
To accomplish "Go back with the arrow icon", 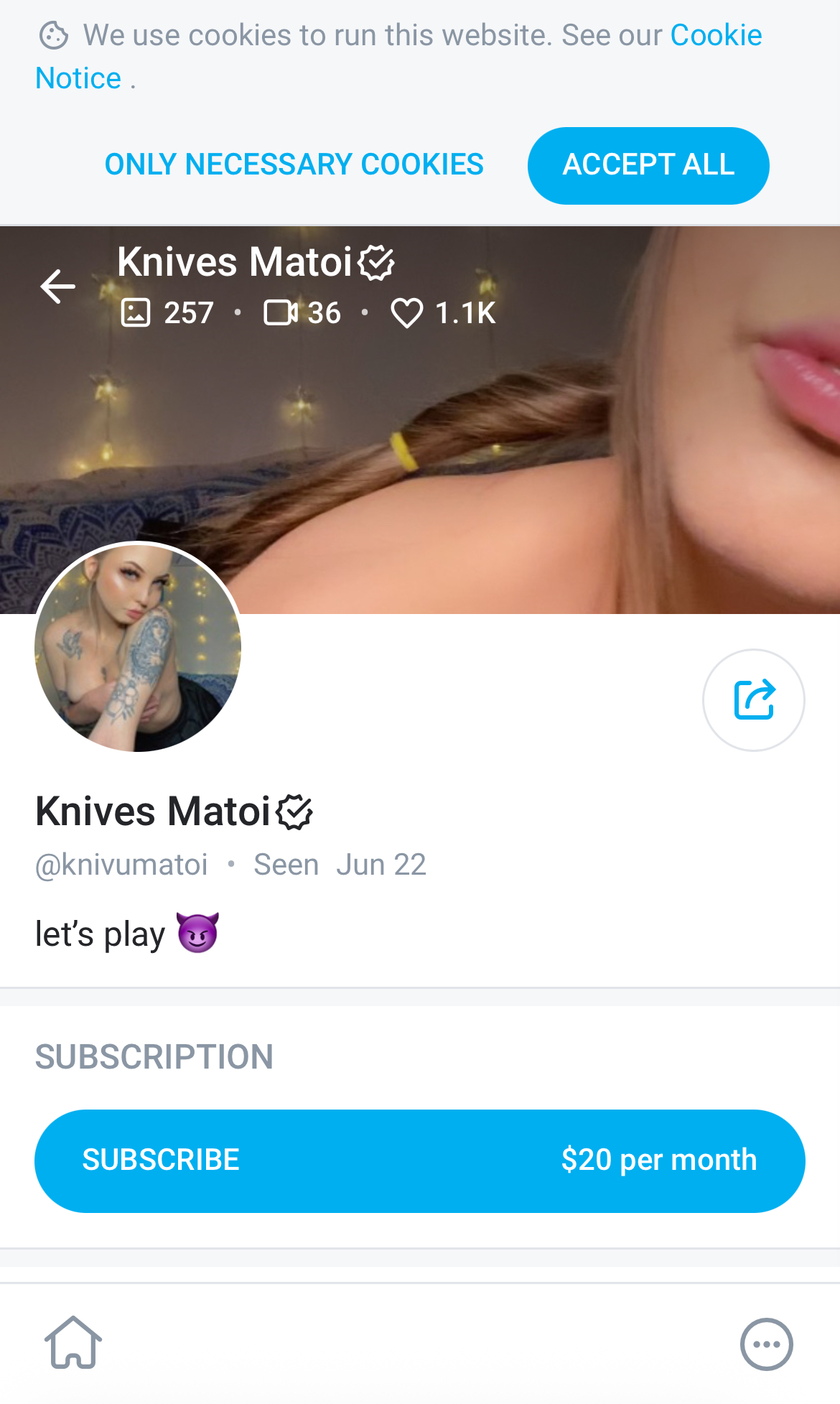I will pos(58,287).
